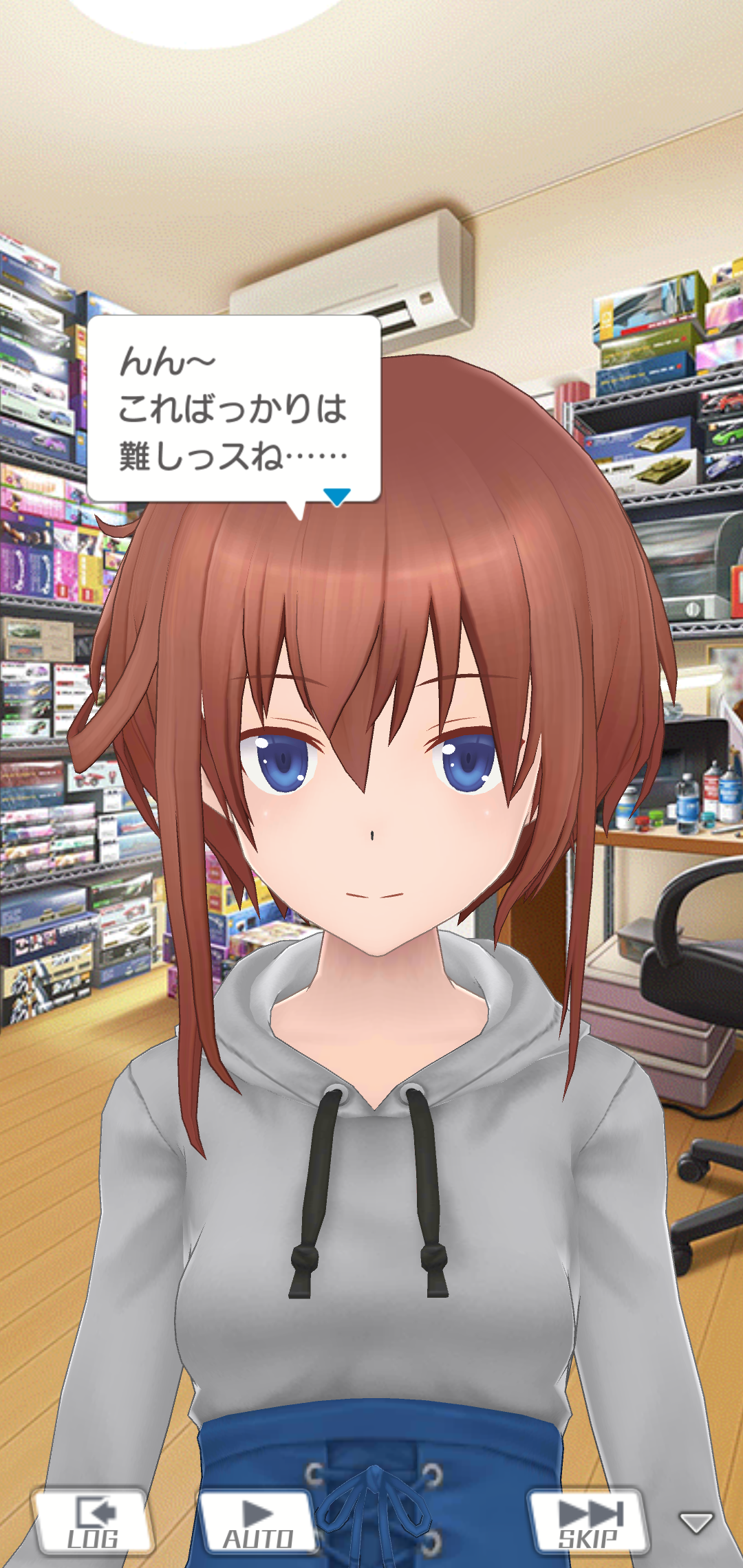743x1568 pixels.
Task: Enable AUTO dialogue playback
Action: [258, 1521]
